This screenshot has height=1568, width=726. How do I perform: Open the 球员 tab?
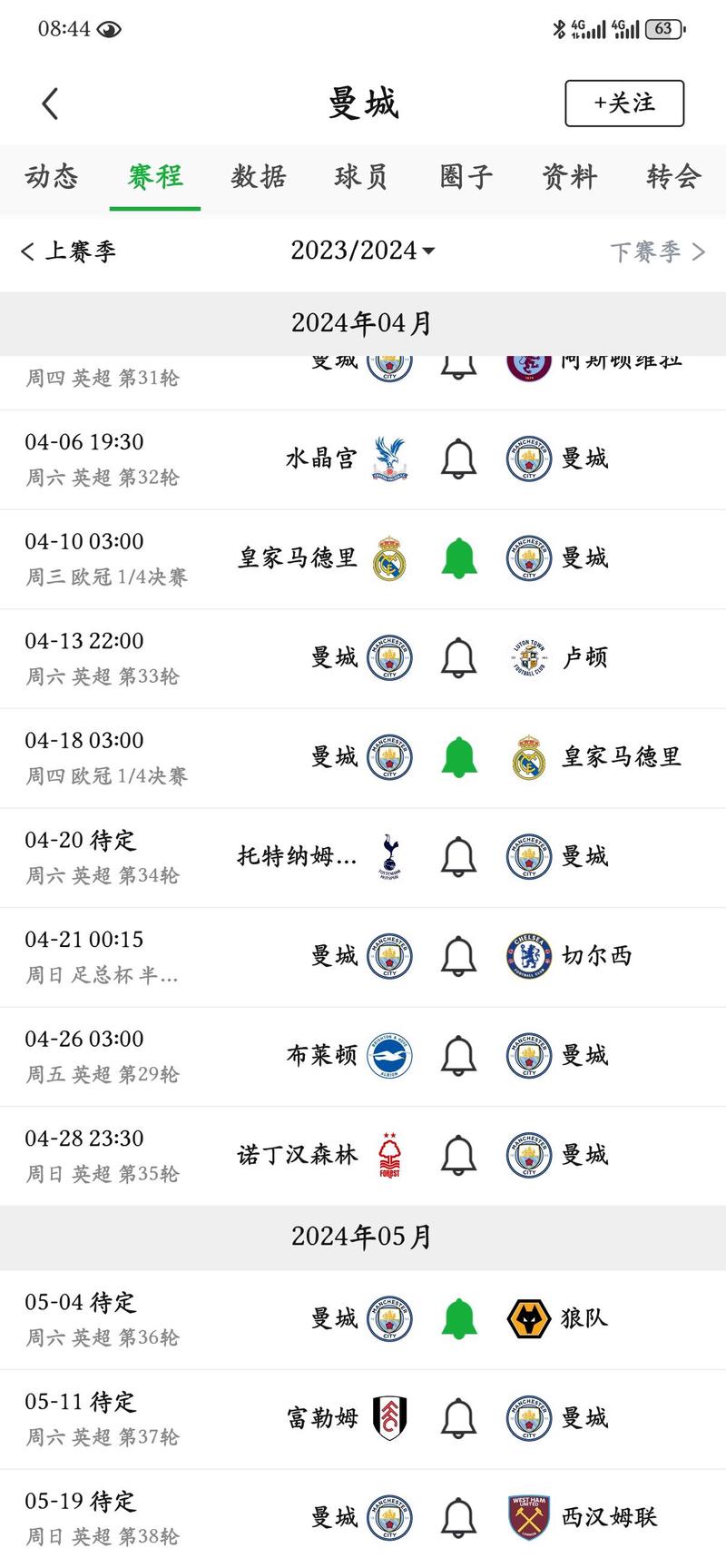click(x=361, y=176)
